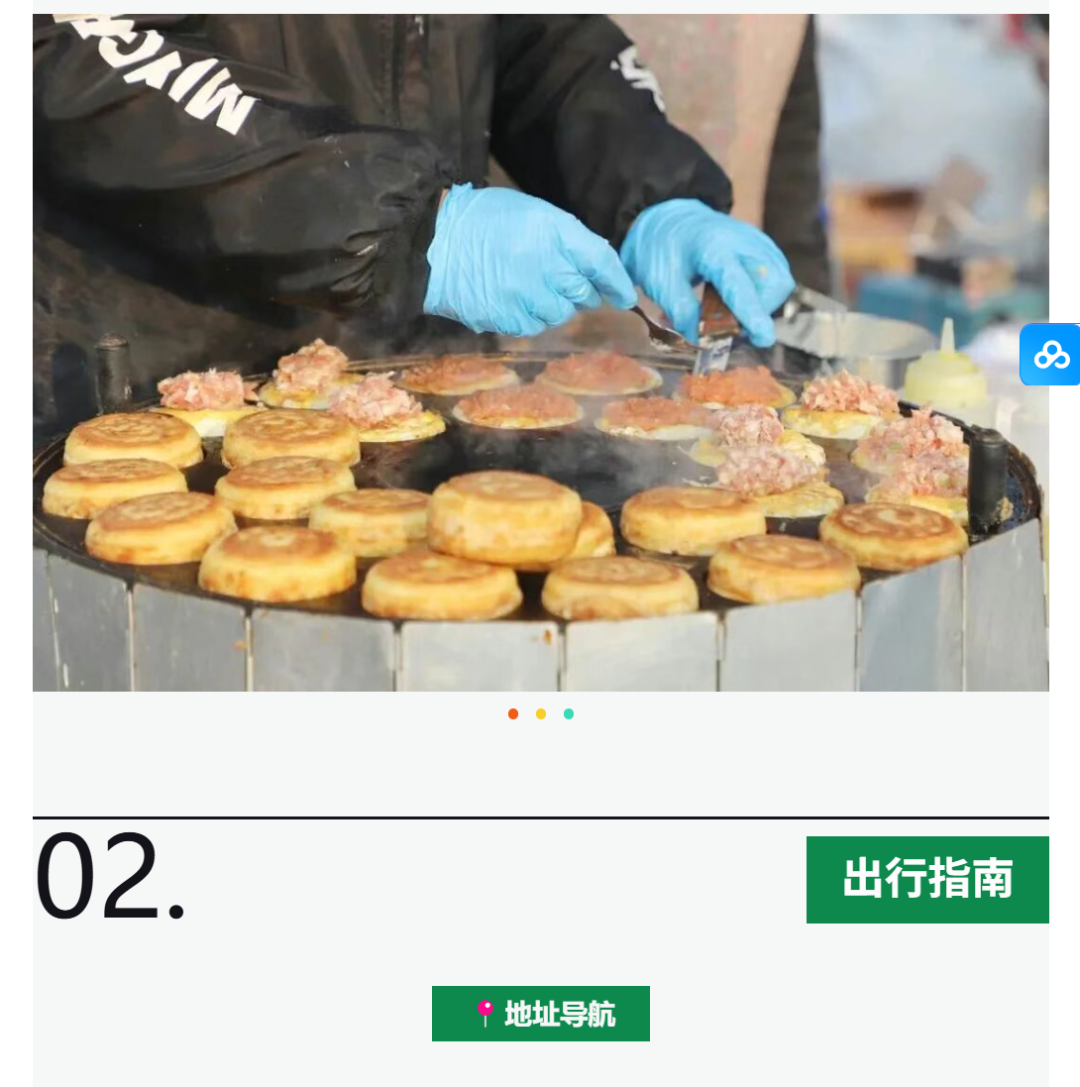Tap the floating blue cloud icon
Image resolution: width=1080 pixels, height=1087 pixels.
coord(1051,355)
